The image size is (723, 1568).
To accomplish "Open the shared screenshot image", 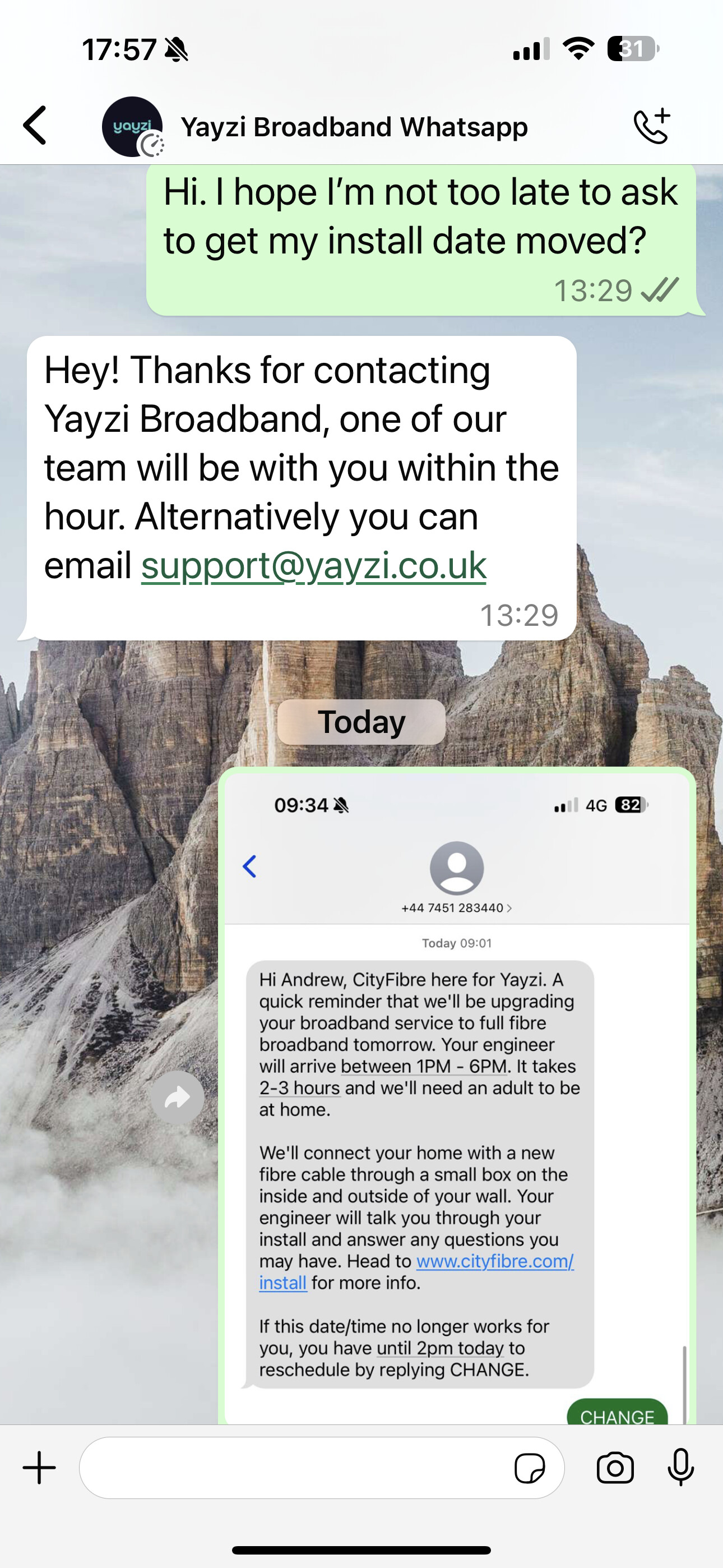I will (457, 1096).
